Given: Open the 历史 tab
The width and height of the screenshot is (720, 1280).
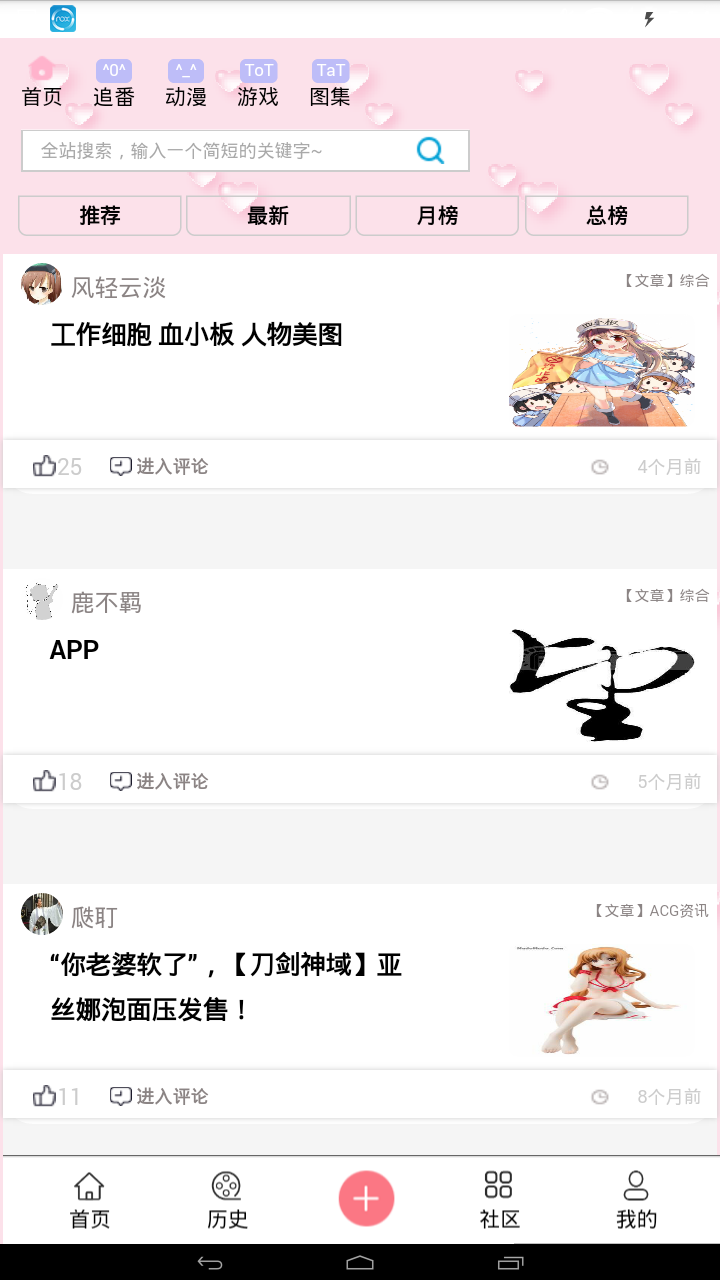Looking at the screenshot, I should (227, 1201).
